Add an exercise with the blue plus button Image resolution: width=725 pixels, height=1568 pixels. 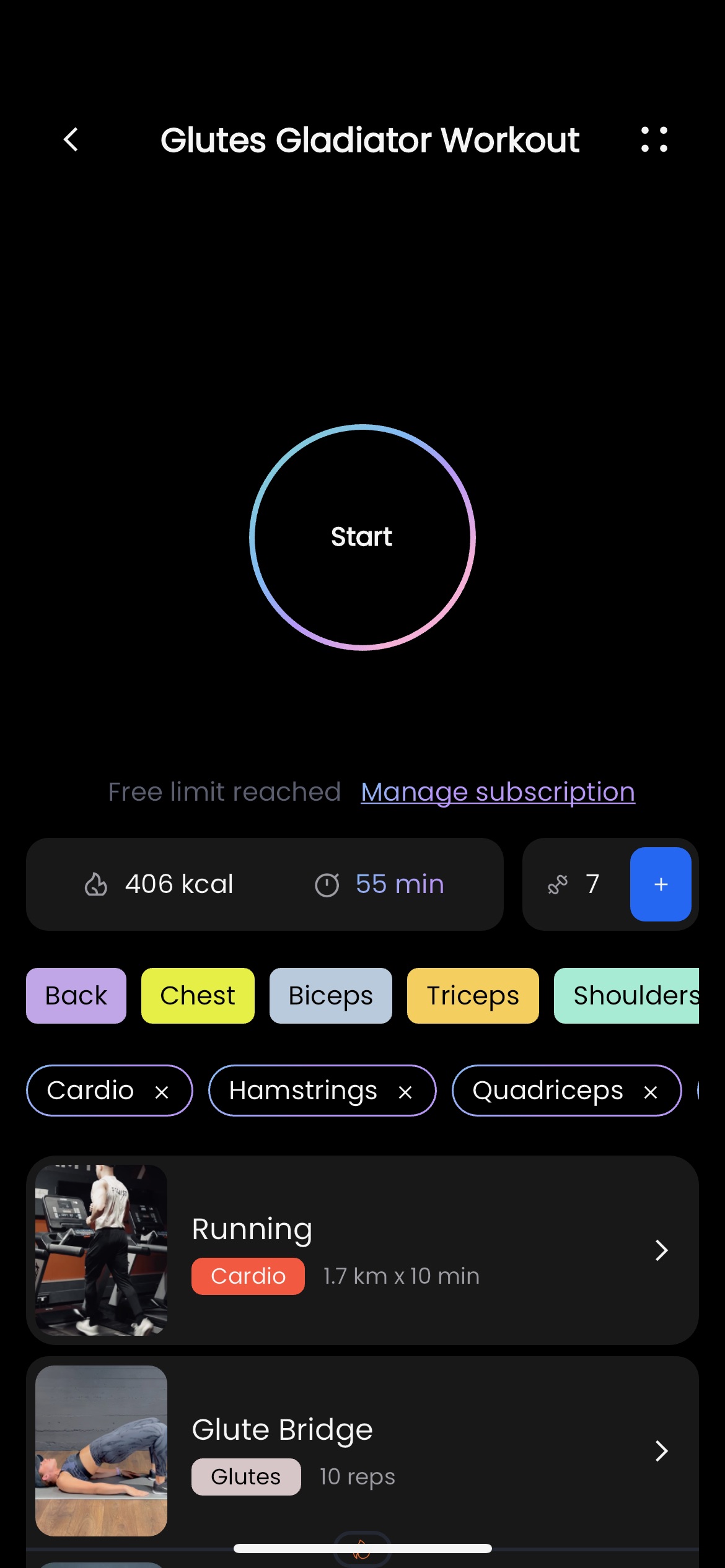pyautogui.click(x=661, y=884)
